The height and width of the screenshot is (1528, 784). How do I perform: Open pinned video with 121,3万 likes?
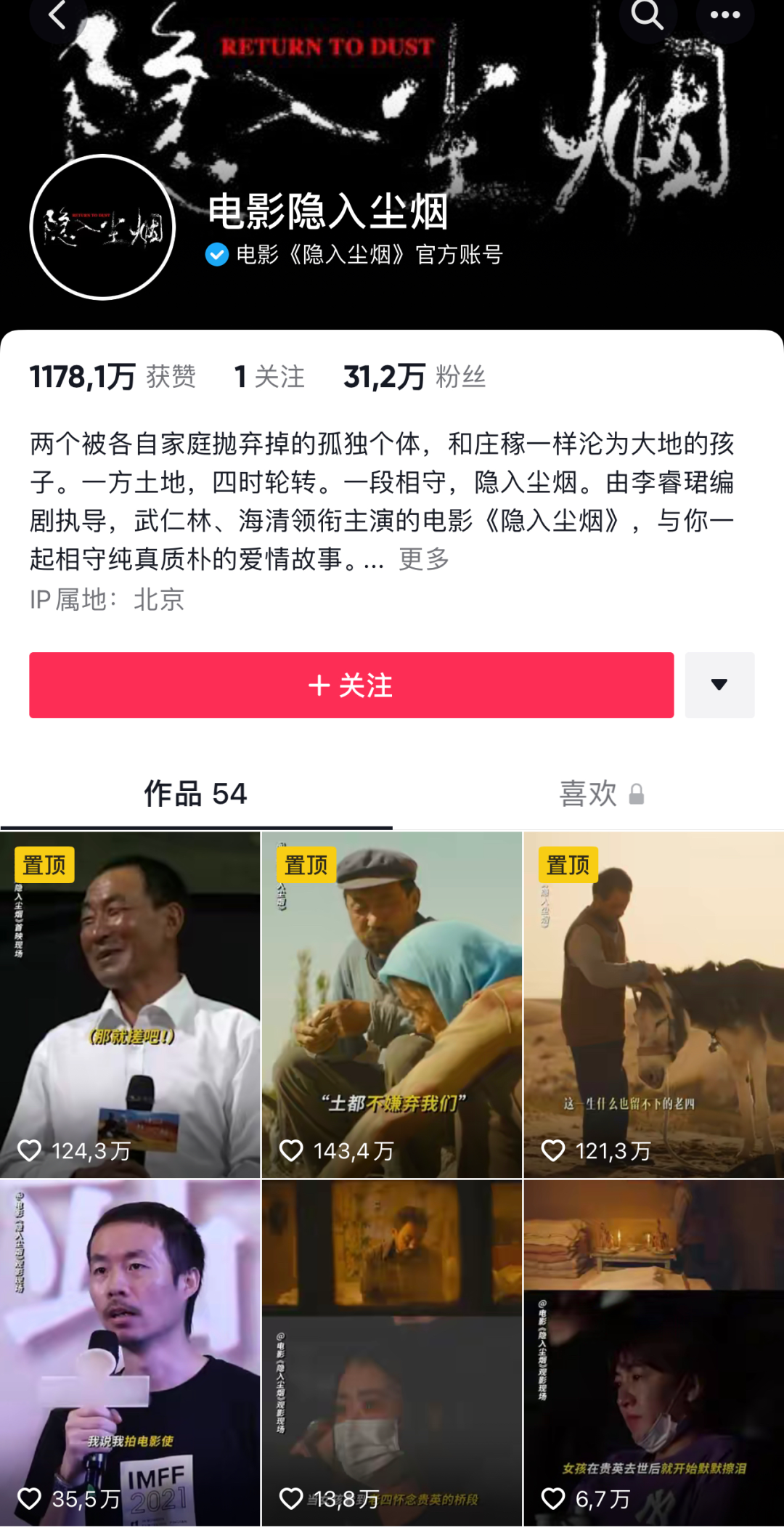(x=653, y=1004)
